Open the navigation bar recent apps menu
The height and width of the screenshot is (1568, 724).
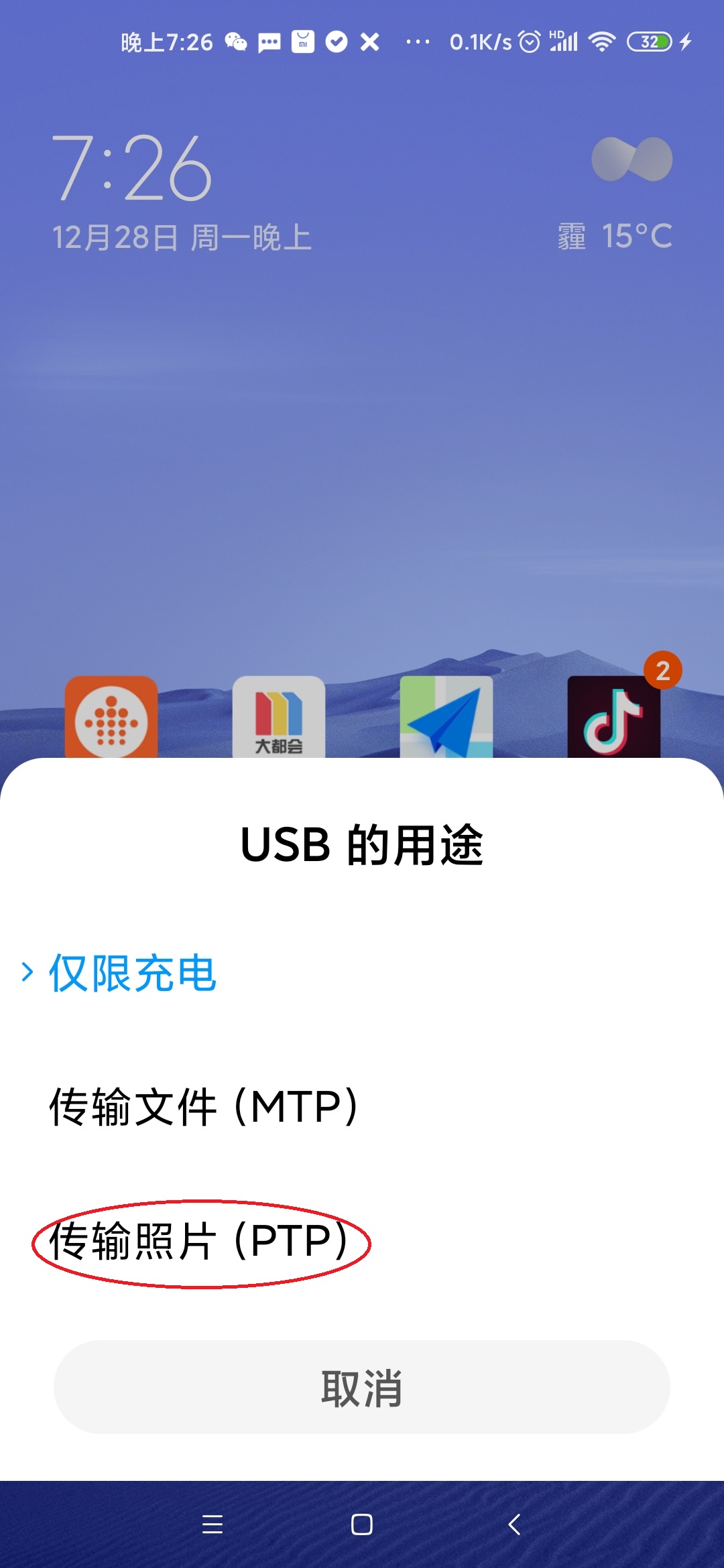[x=213, y=1524]
